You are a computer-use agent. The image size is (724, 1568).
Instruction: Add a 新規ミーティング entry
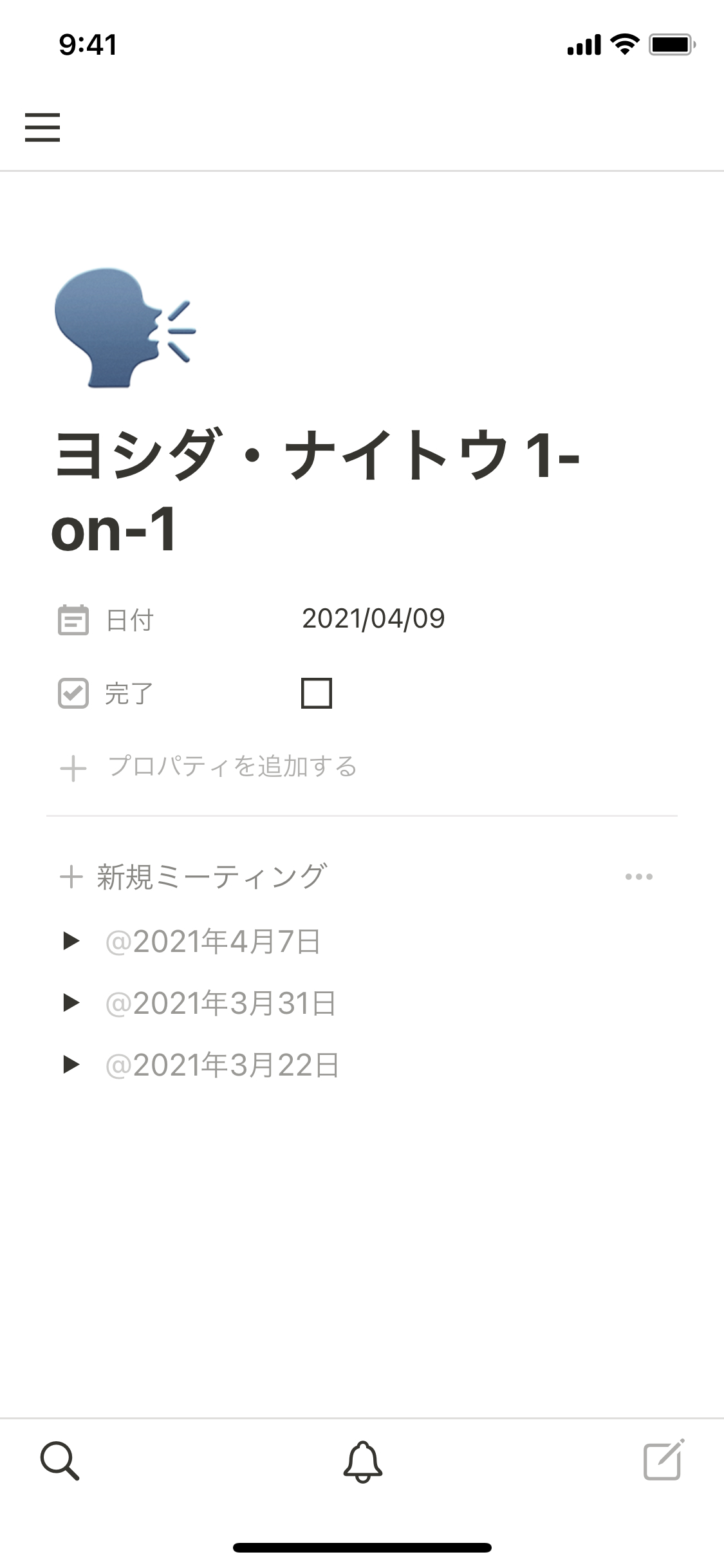[194, 877]
